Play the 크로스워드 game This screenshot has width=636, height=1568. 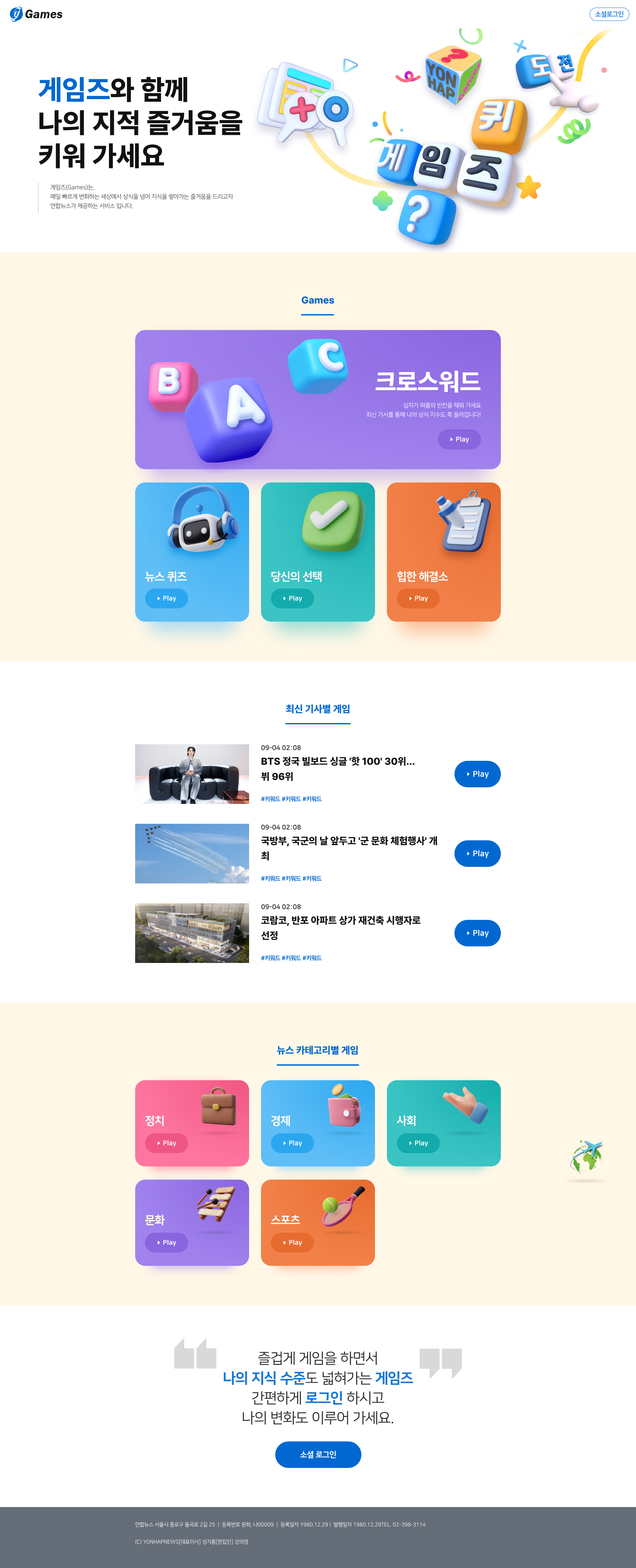pos(459,439)
